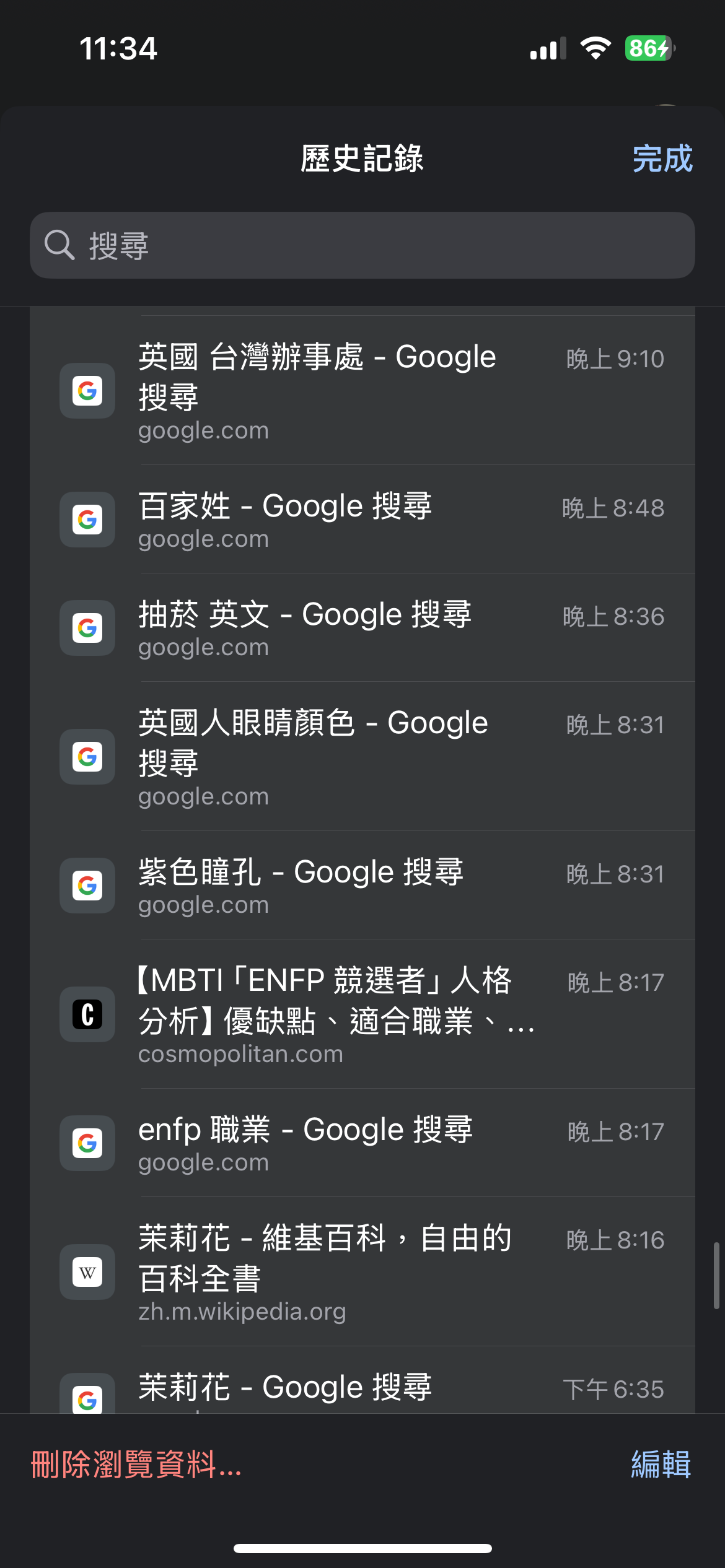Tap 編輯 to edit history list
The width and height of the screenshot is (725, 1568).
point(661,1465)
